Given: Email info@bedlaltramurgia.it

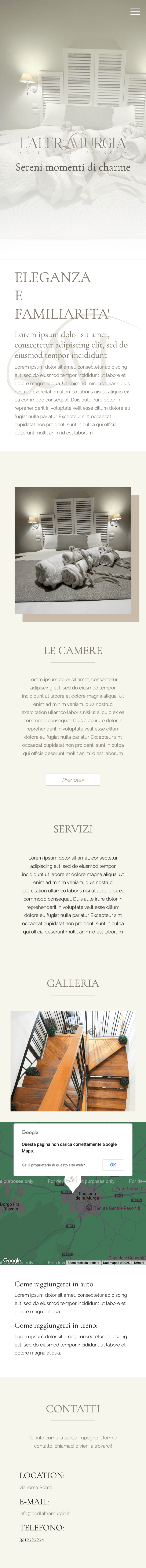Looking at the screenshot, I should click(44, 1513).
